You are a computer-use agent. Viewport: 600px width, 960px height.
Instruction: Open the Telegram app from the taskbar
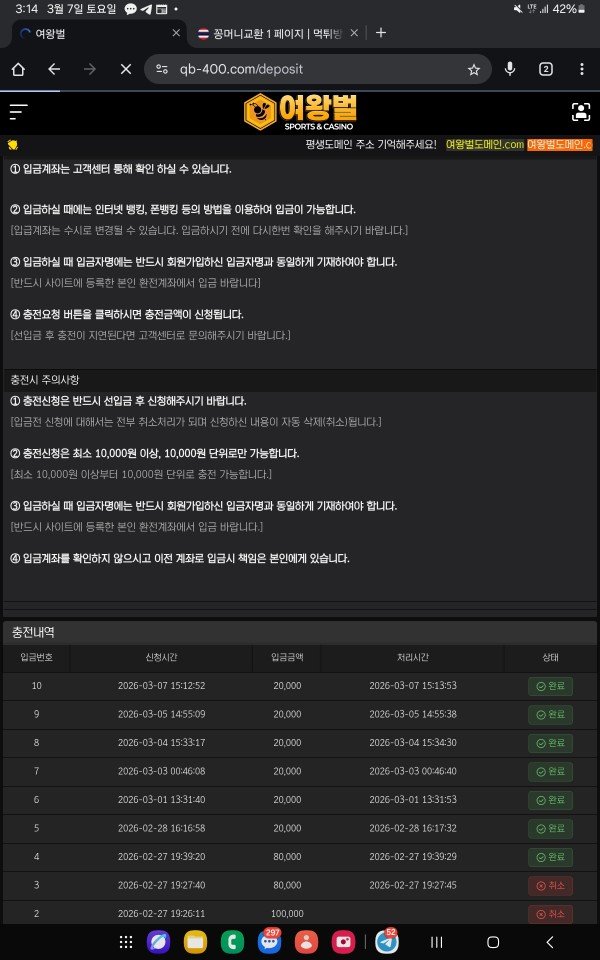coord(387,942)
